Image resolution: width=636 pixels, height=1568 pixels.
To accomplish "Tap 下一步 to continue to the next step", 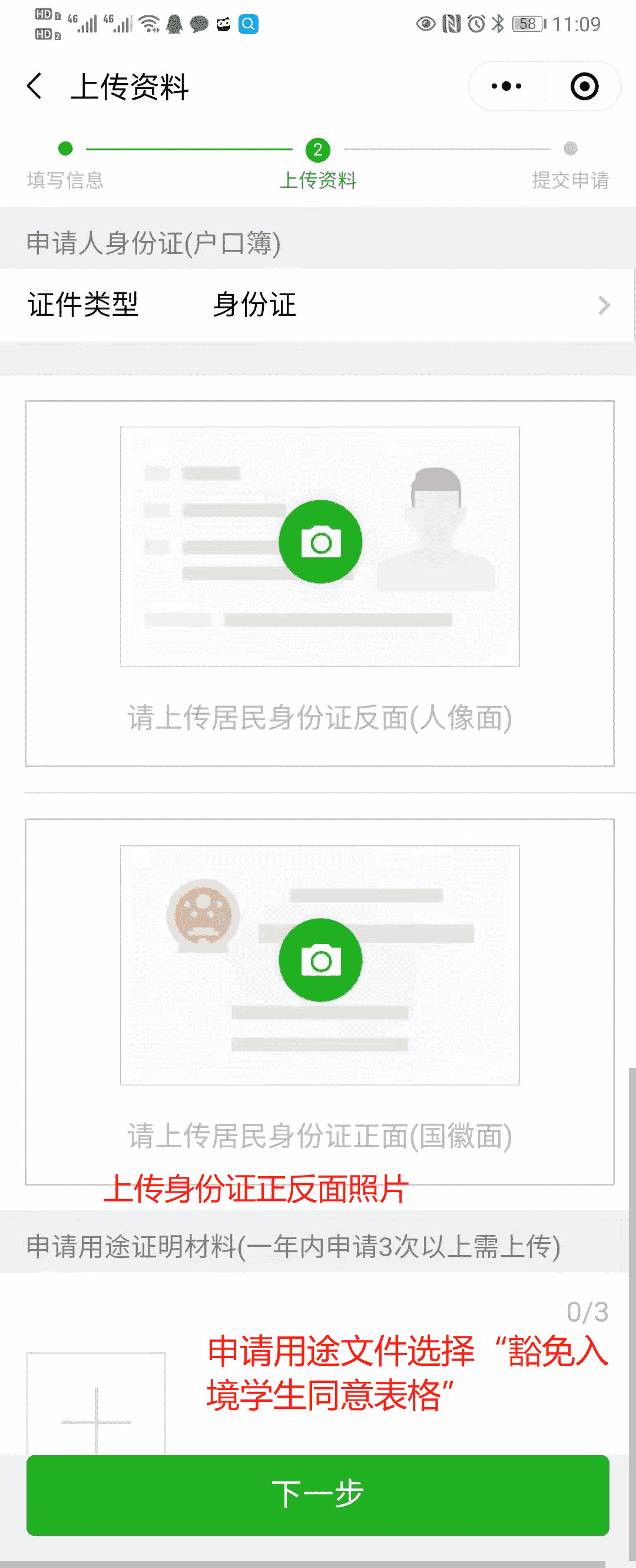I will point(318,1494).
